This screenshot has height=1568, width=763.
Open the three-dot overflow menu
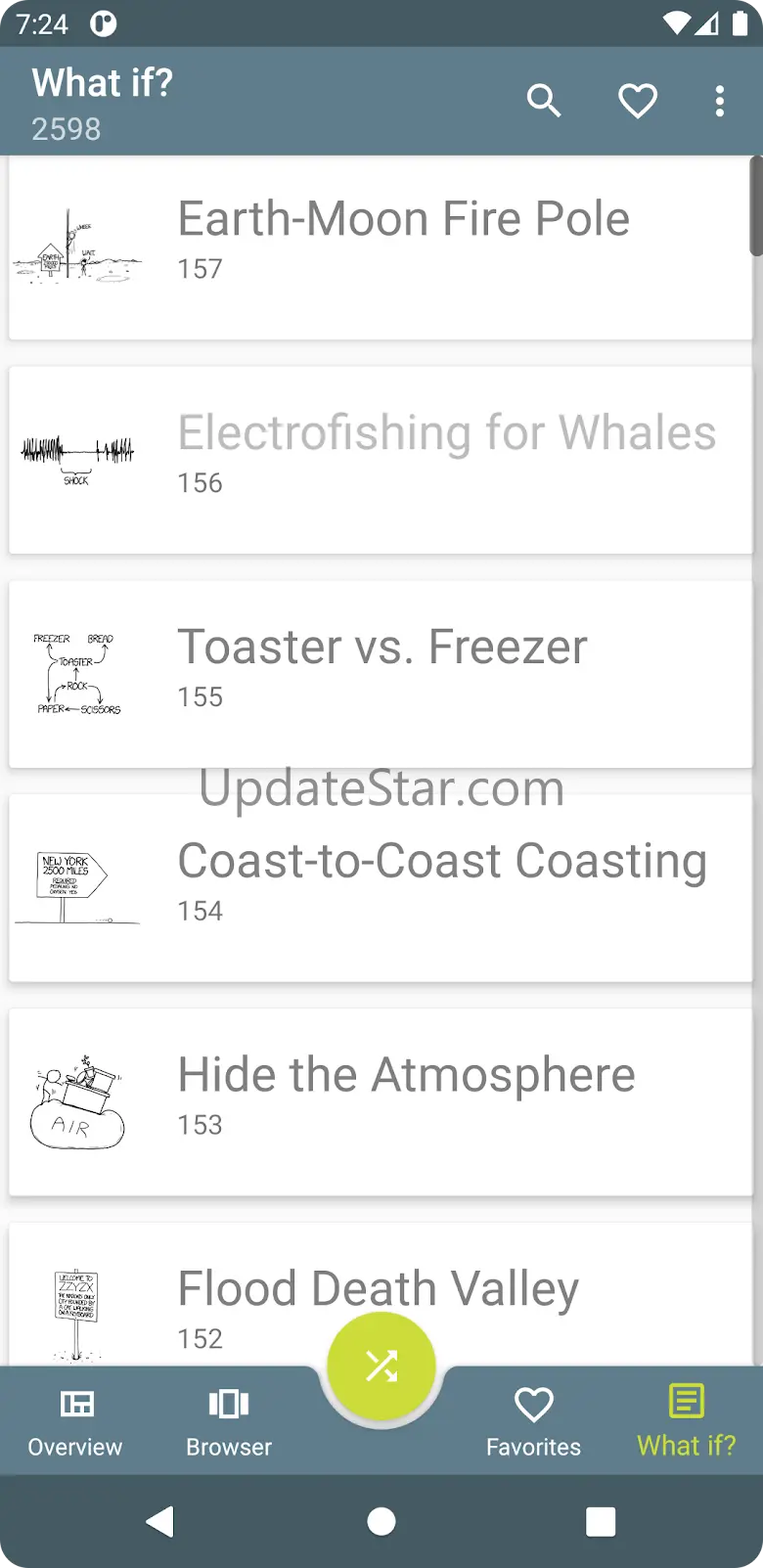point(720,101)
